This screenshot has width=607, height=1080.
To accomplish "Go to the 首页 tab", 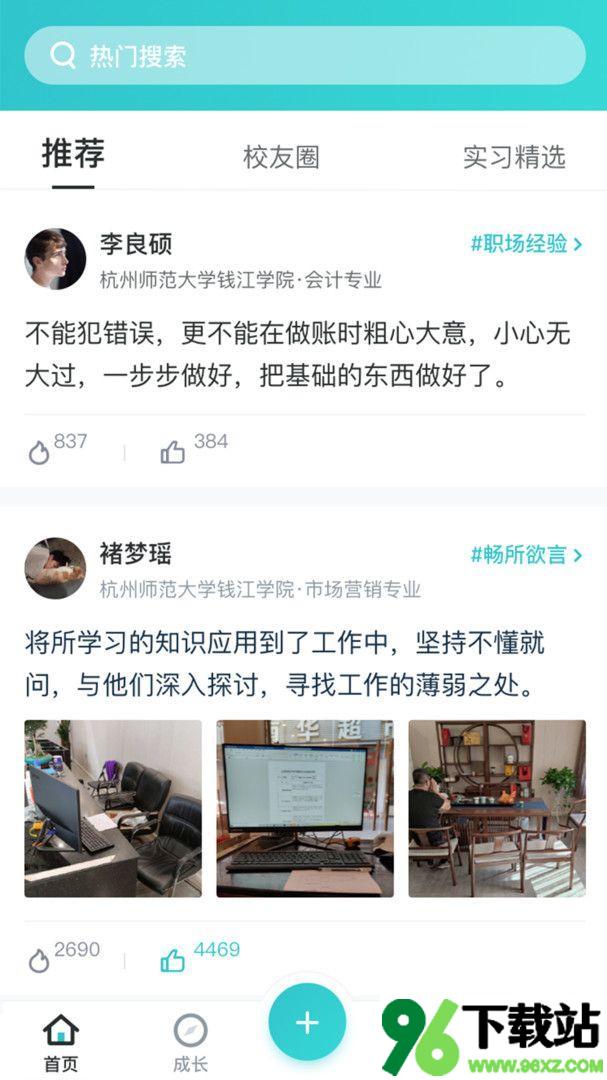I will [61, 1041].
